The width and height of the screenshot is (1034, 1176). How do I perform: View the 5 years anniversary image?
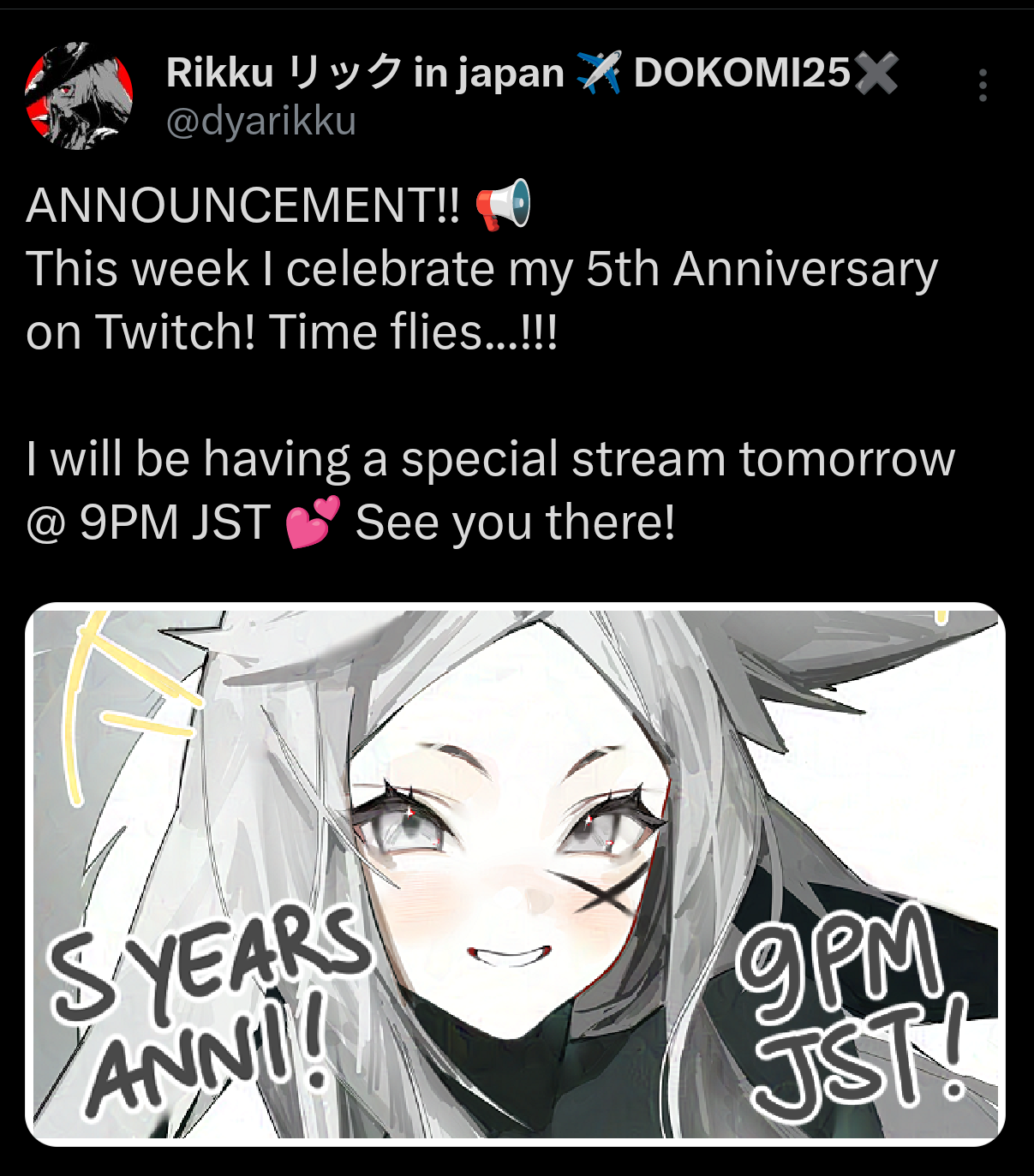[x=515, y=874]
